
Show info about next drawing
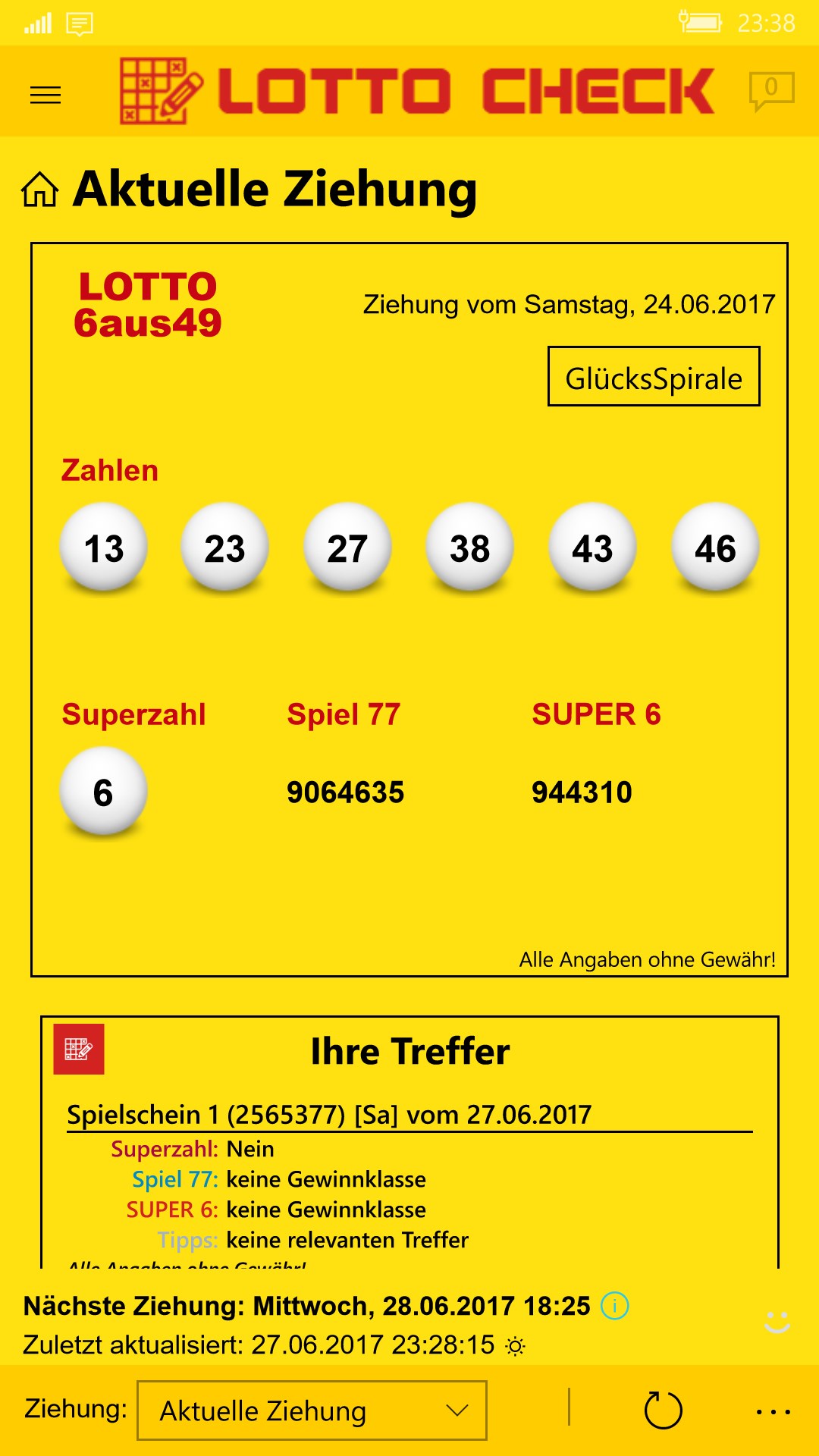(614, 1306)
